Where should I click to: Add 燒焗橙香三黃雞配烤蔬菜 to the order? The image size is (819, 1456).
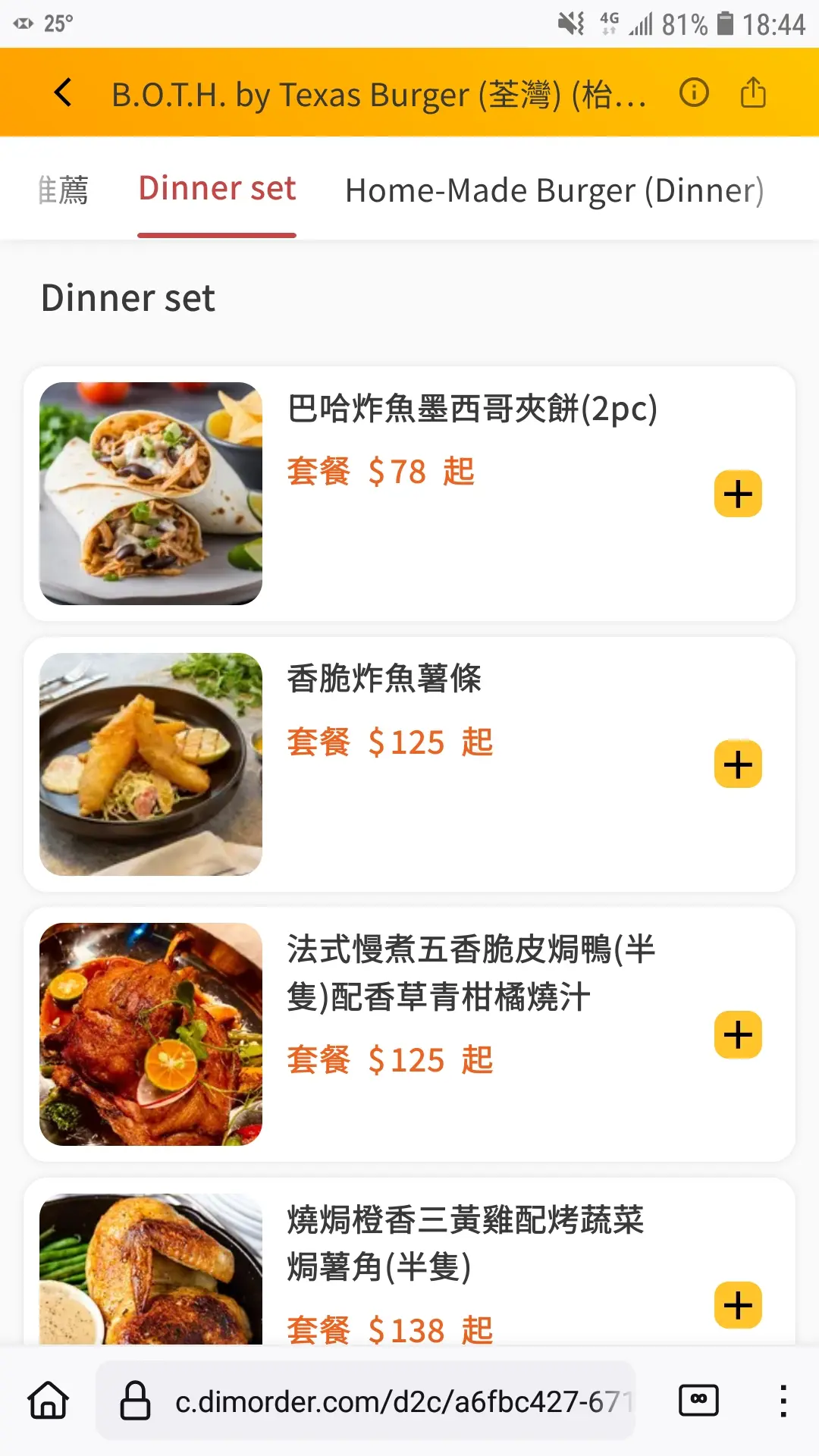click(738, 1305)
